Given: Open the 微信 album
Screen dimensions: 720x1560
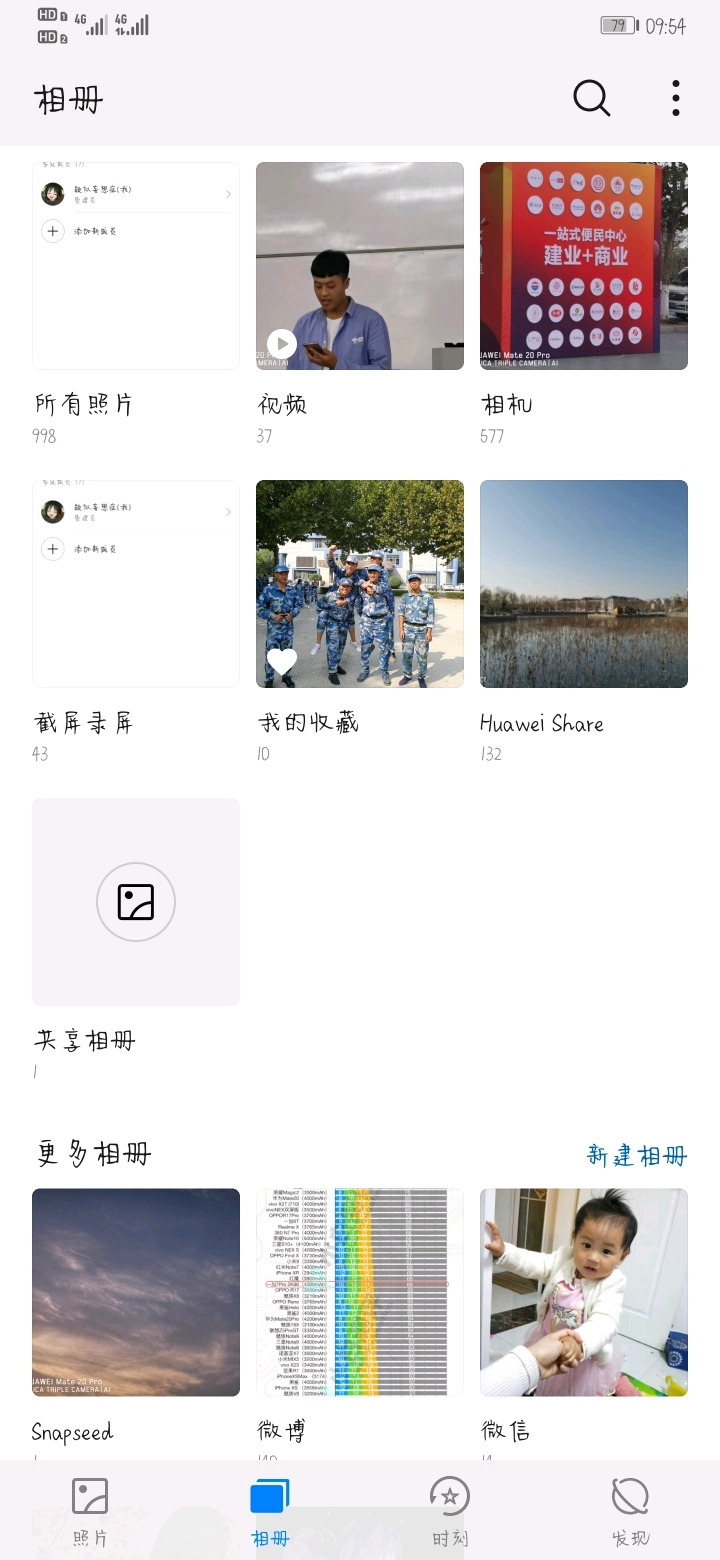Looking at the screenshot, I should 584,1292.
